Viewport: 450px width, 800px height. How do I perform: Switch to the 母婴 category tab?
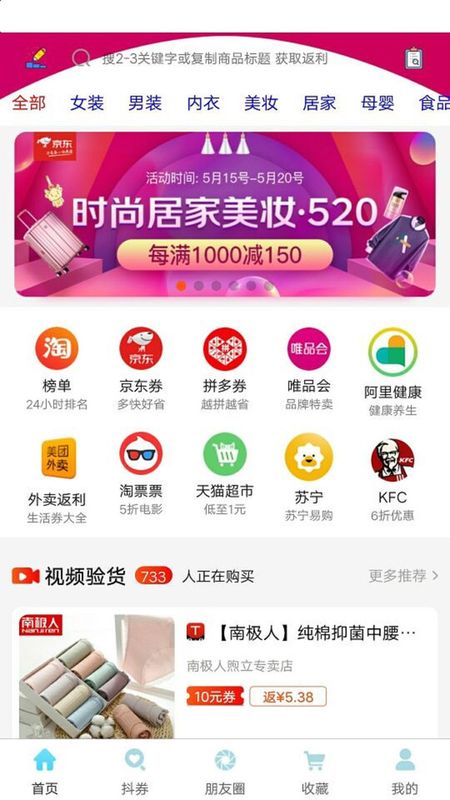tap(378, 103)
